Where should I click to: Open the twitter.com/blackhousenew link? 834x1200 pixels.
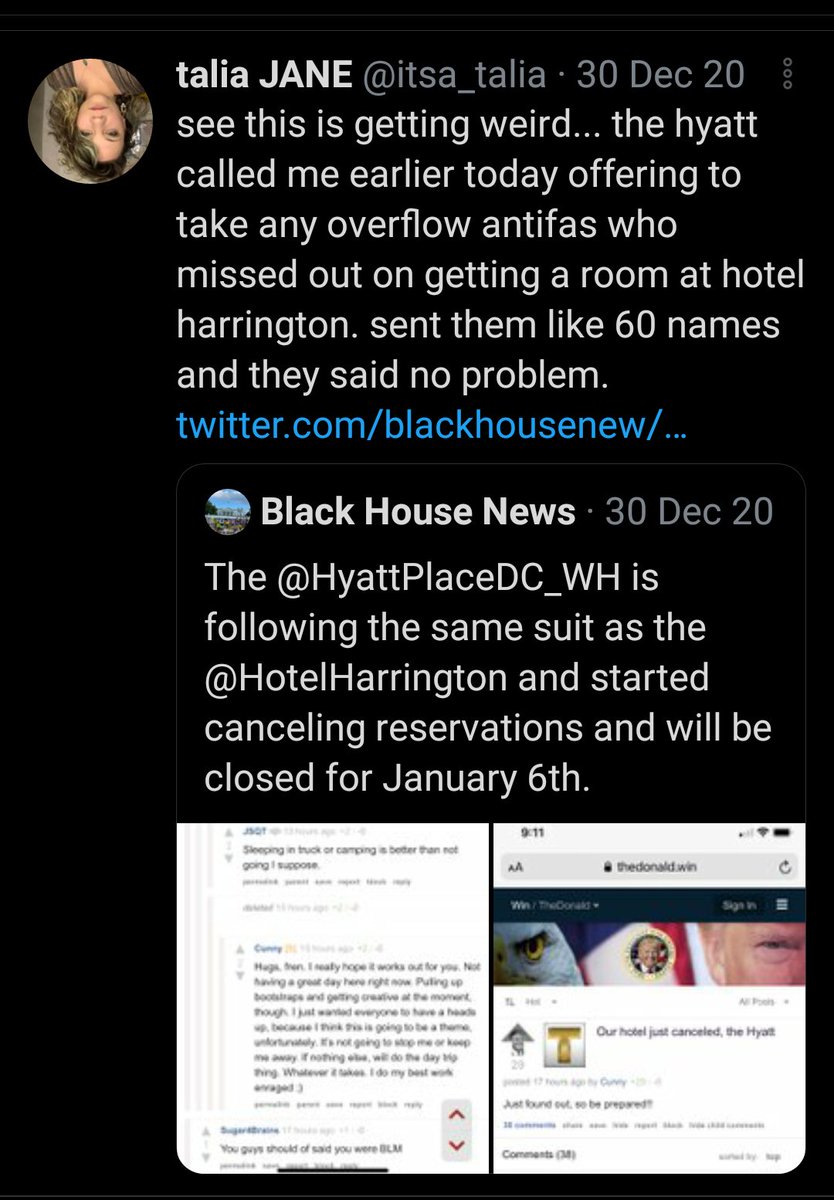tap(431, 426)
